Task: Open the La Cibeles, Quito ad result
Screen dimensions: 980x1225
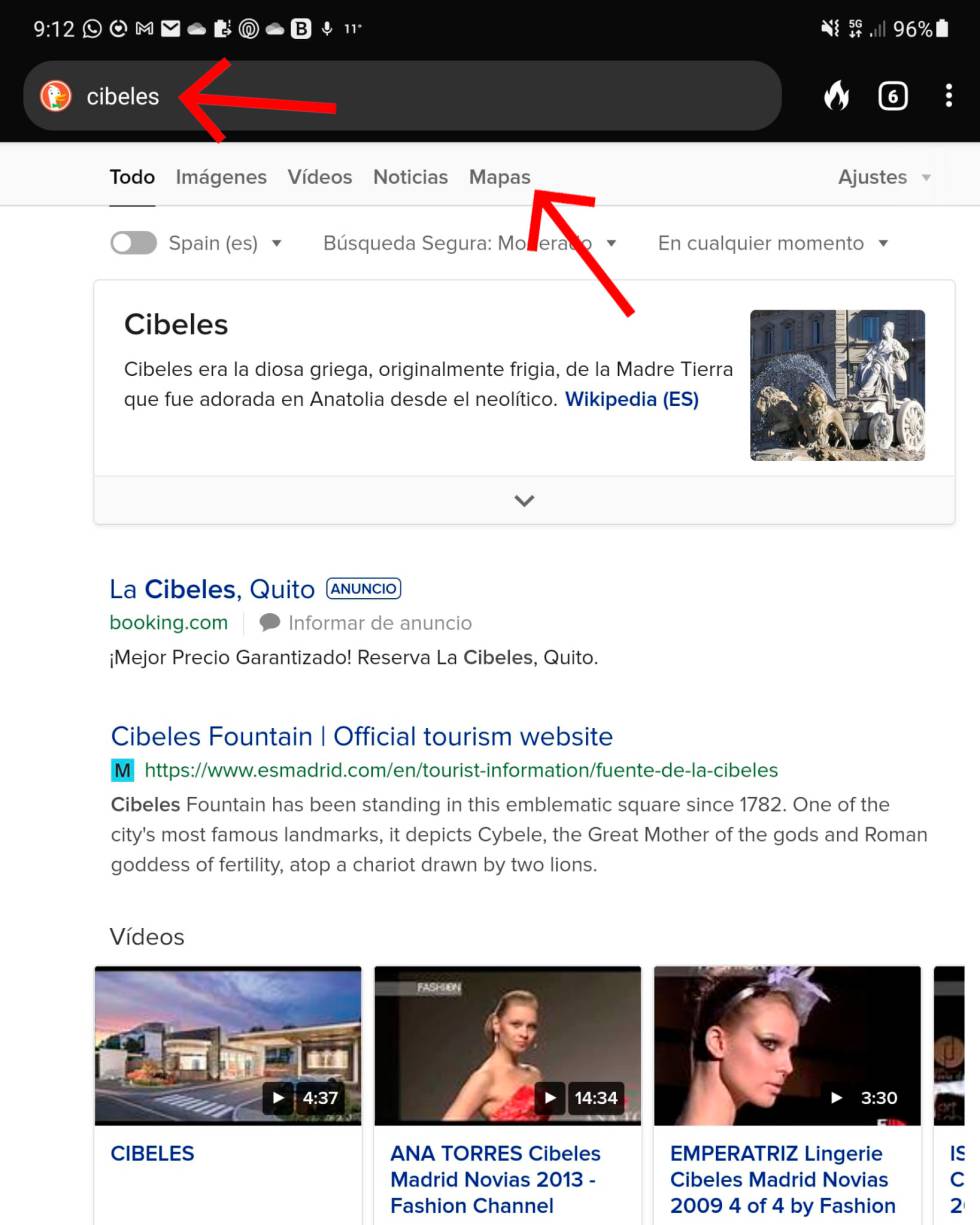Action: pyautogui.click(x=212, y=589)
